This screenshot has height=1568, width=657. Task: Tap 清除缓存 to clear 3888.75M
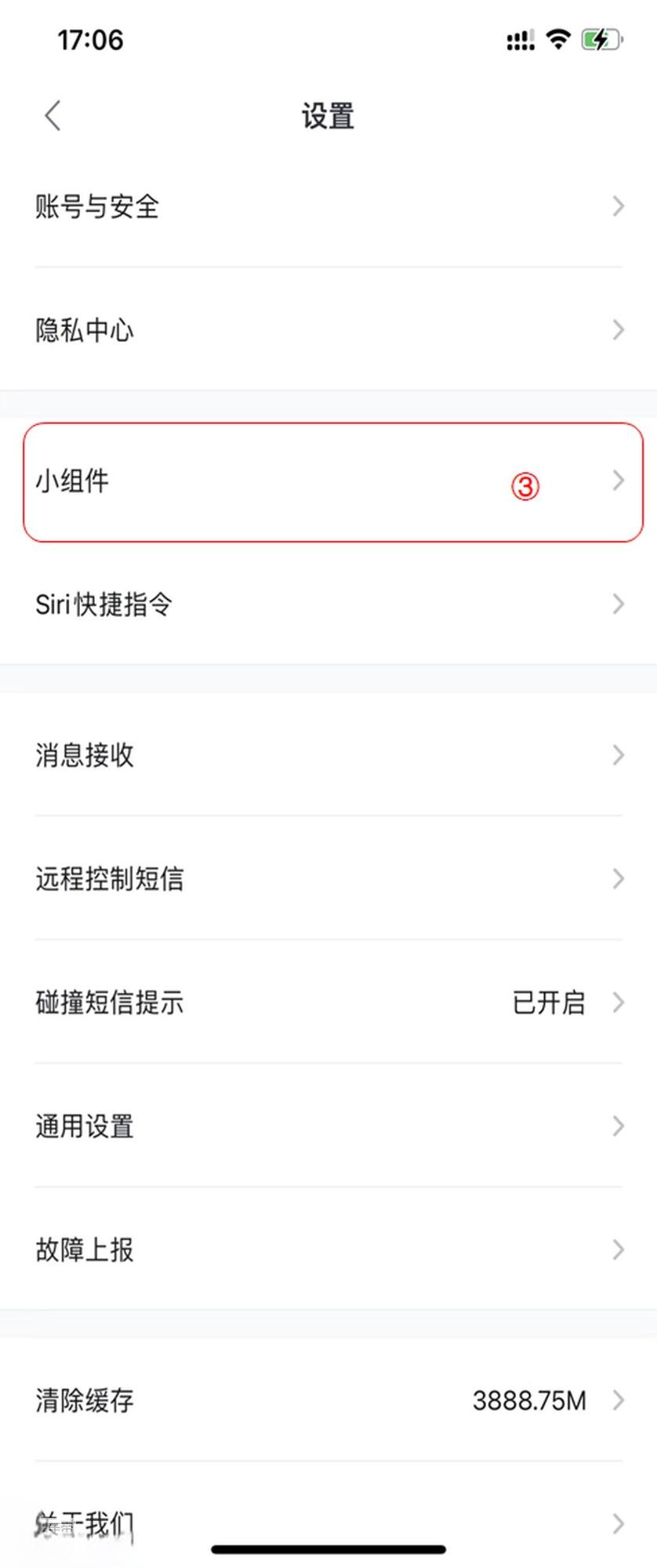[328, 1400]
